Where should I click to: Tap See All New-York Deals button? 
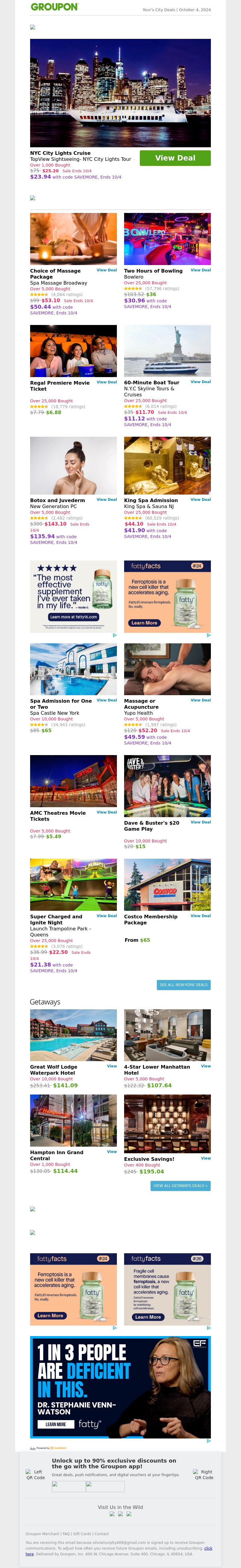(183, 984)
